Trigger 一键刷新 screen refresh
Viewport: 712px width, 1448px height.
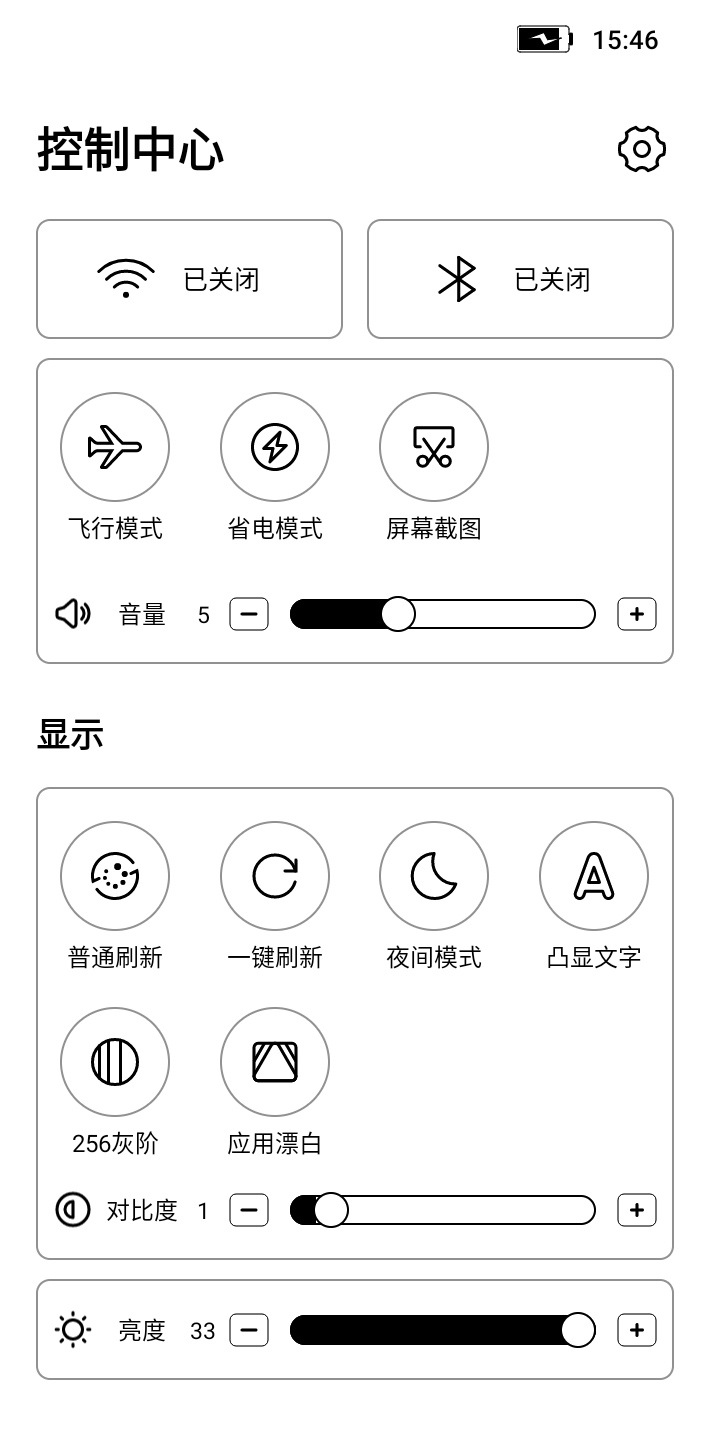tap(275, 877)
